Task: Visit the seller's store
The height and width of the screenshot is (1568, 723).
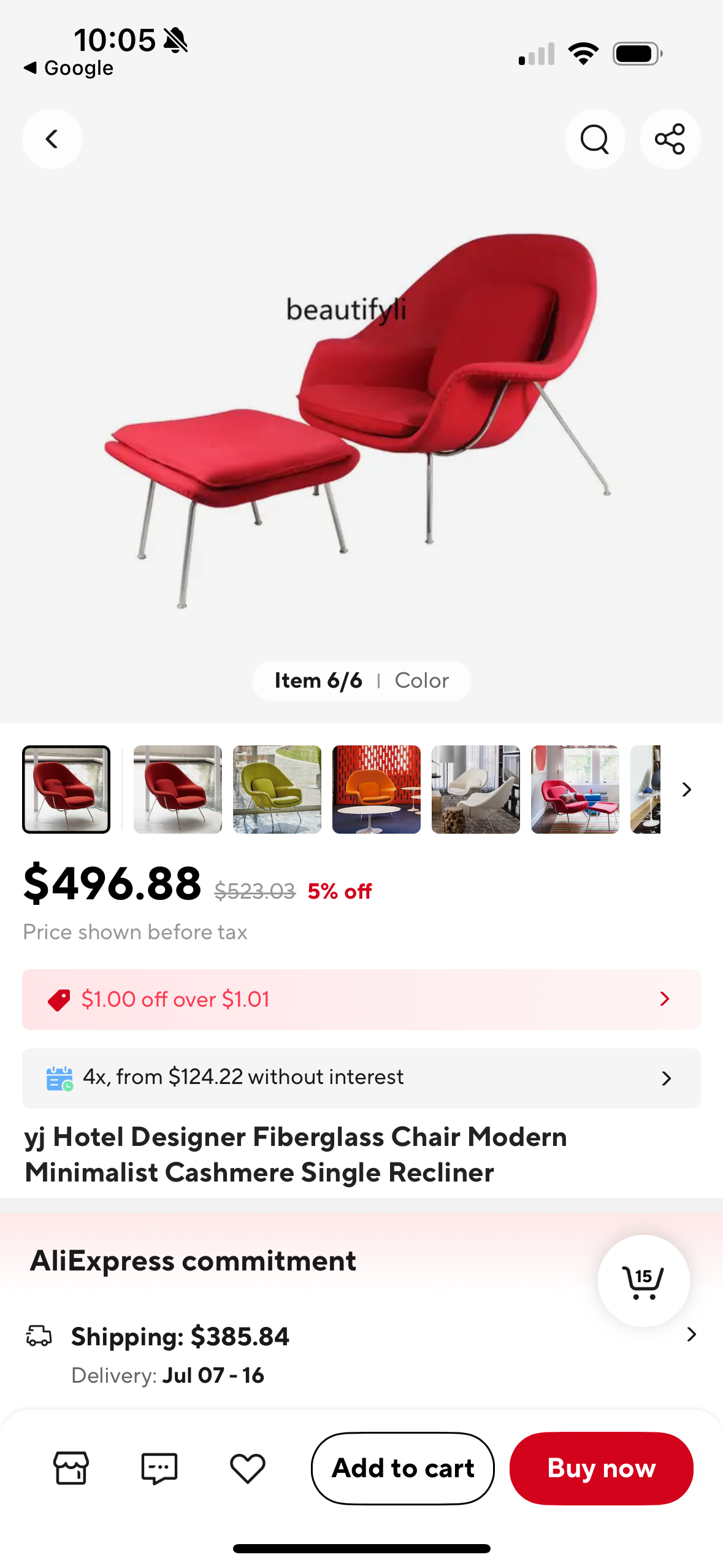Action: tap(71, 1468)
